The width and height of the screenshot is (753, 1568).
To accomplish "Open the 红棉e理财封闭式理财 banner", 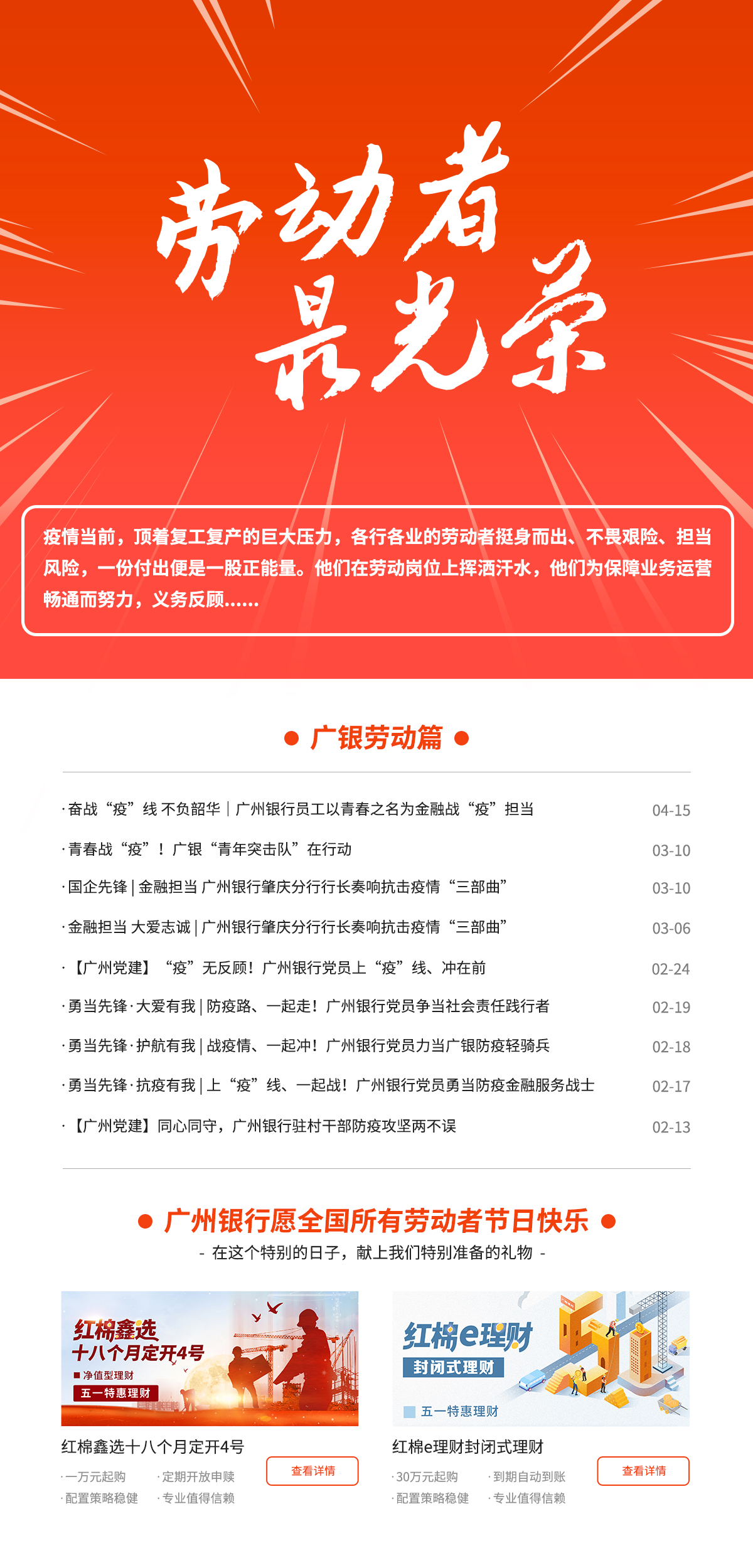I will pyautogui.click(x=541, y=1358).
